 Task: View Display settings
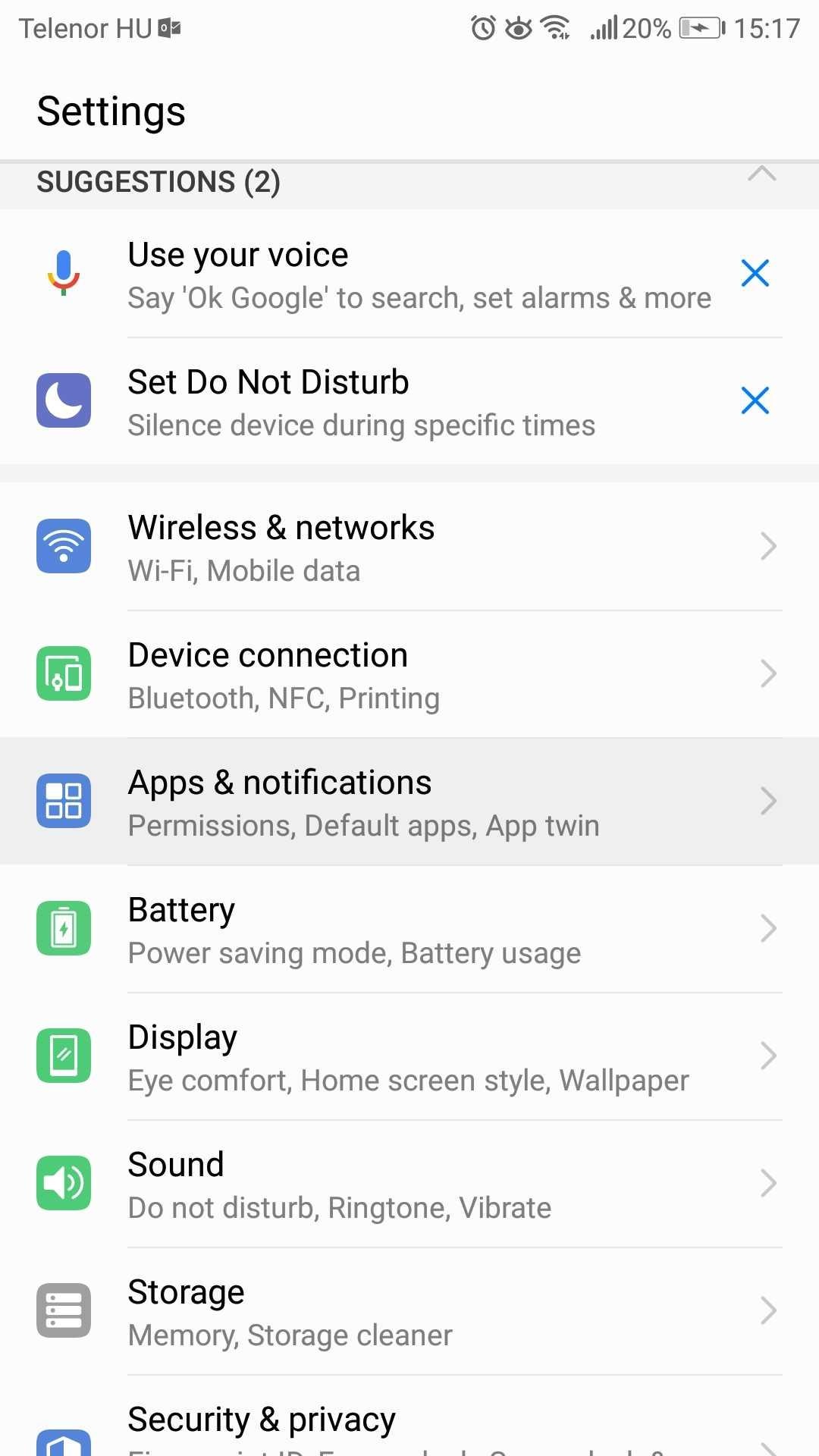click(x=409, y=1057)
